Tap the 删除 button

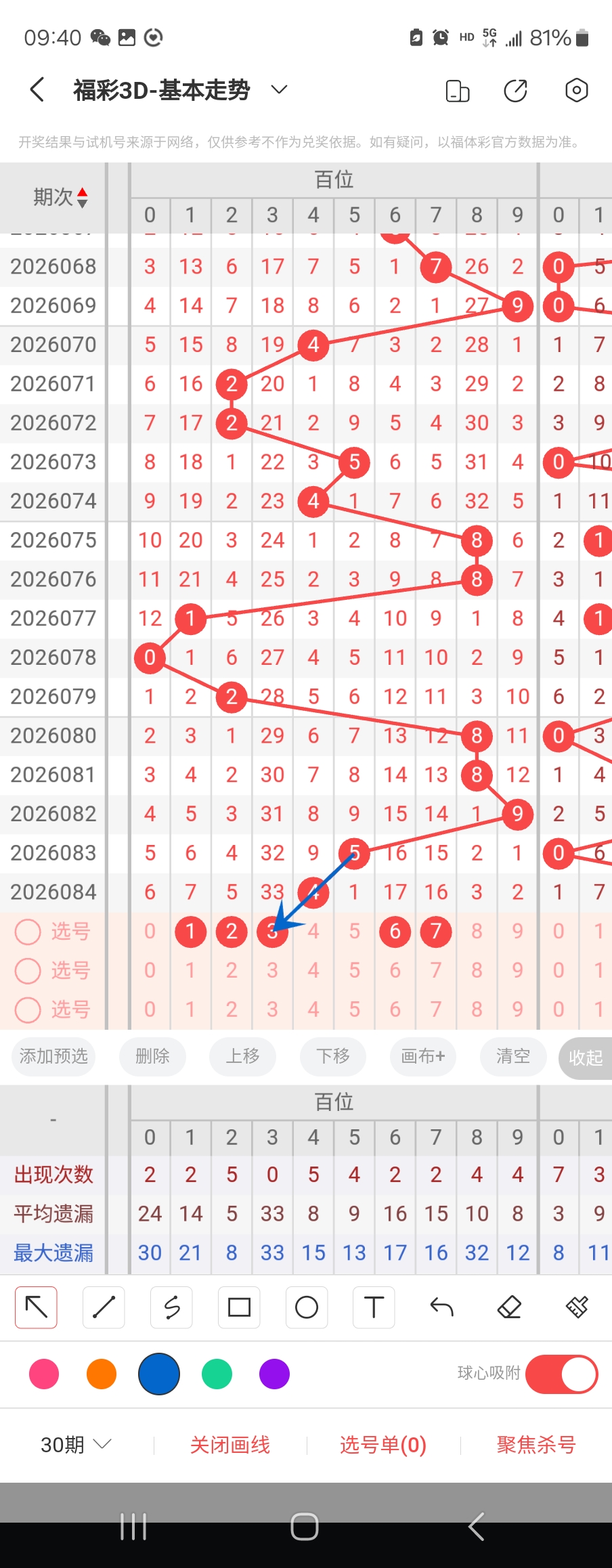(152, 1056)
